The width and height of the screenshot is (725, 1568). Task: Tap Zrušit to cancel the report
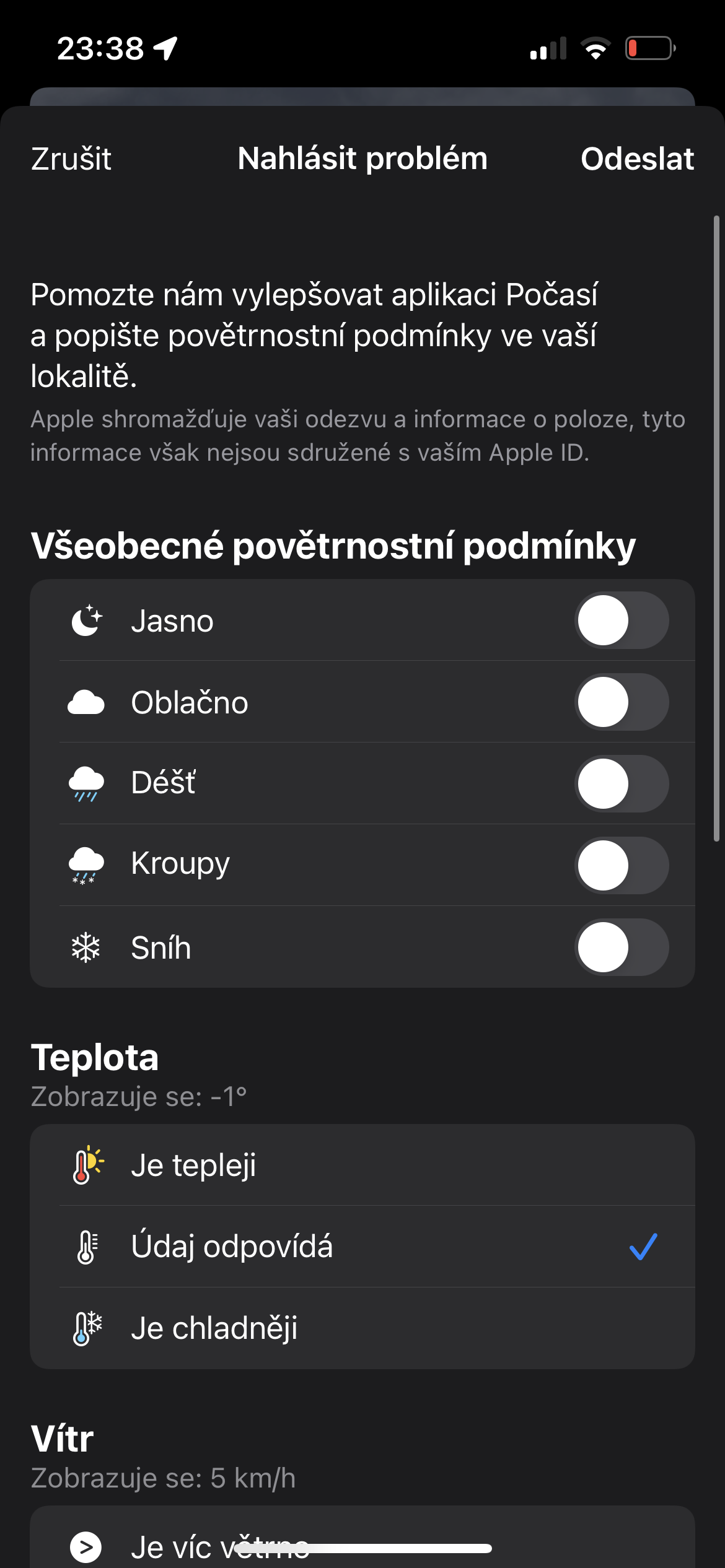tap(71, 159)
